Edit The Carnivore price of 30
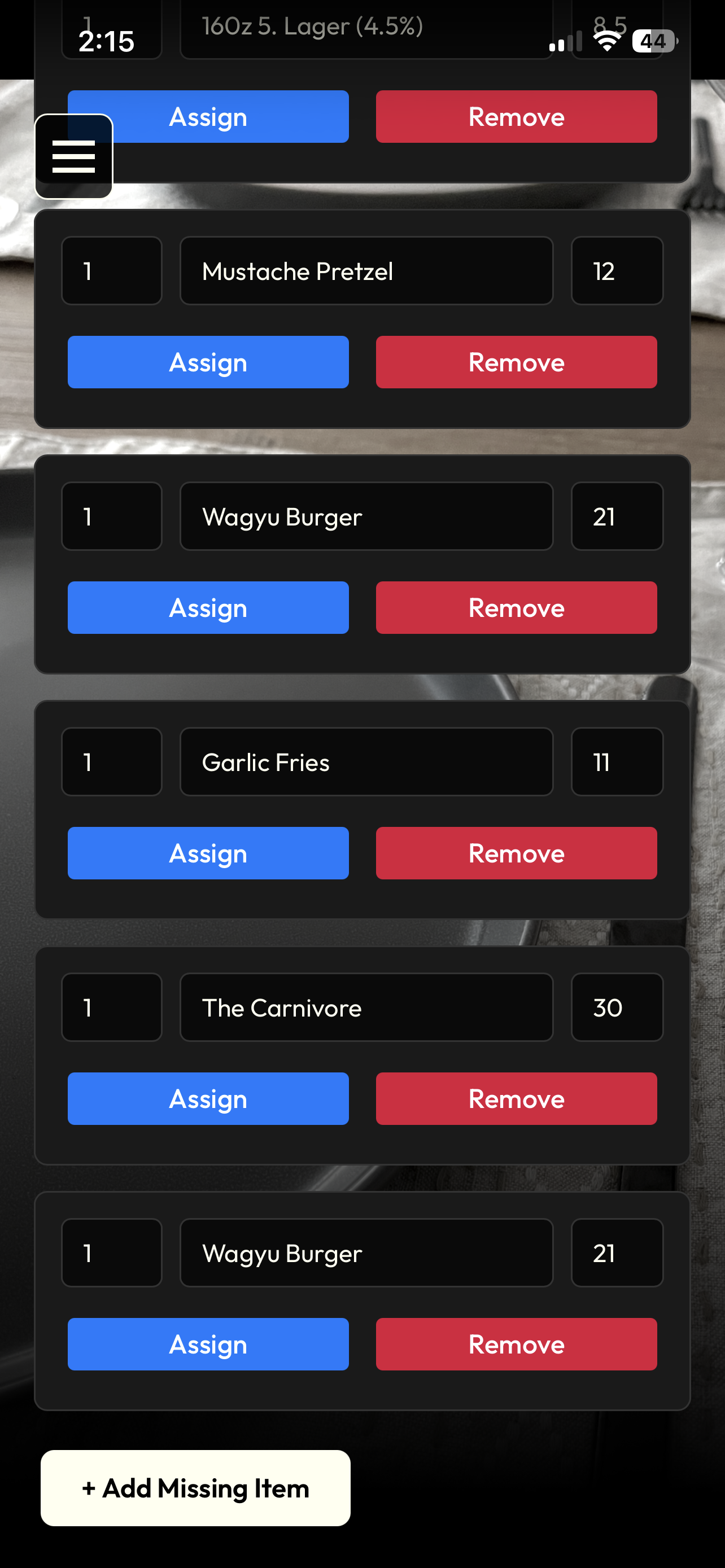 (x=617, y=1008)
